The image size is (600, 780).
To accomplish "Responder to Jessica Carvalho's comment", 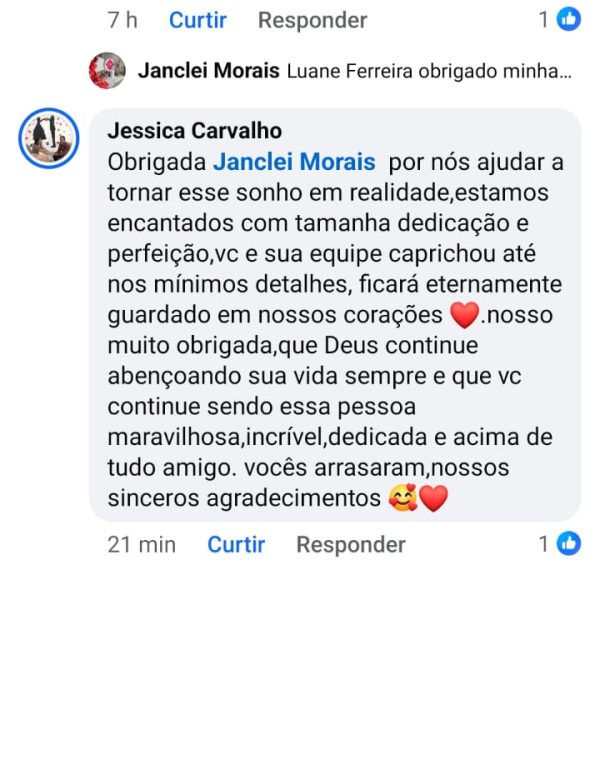I will [x=350, y=544].
